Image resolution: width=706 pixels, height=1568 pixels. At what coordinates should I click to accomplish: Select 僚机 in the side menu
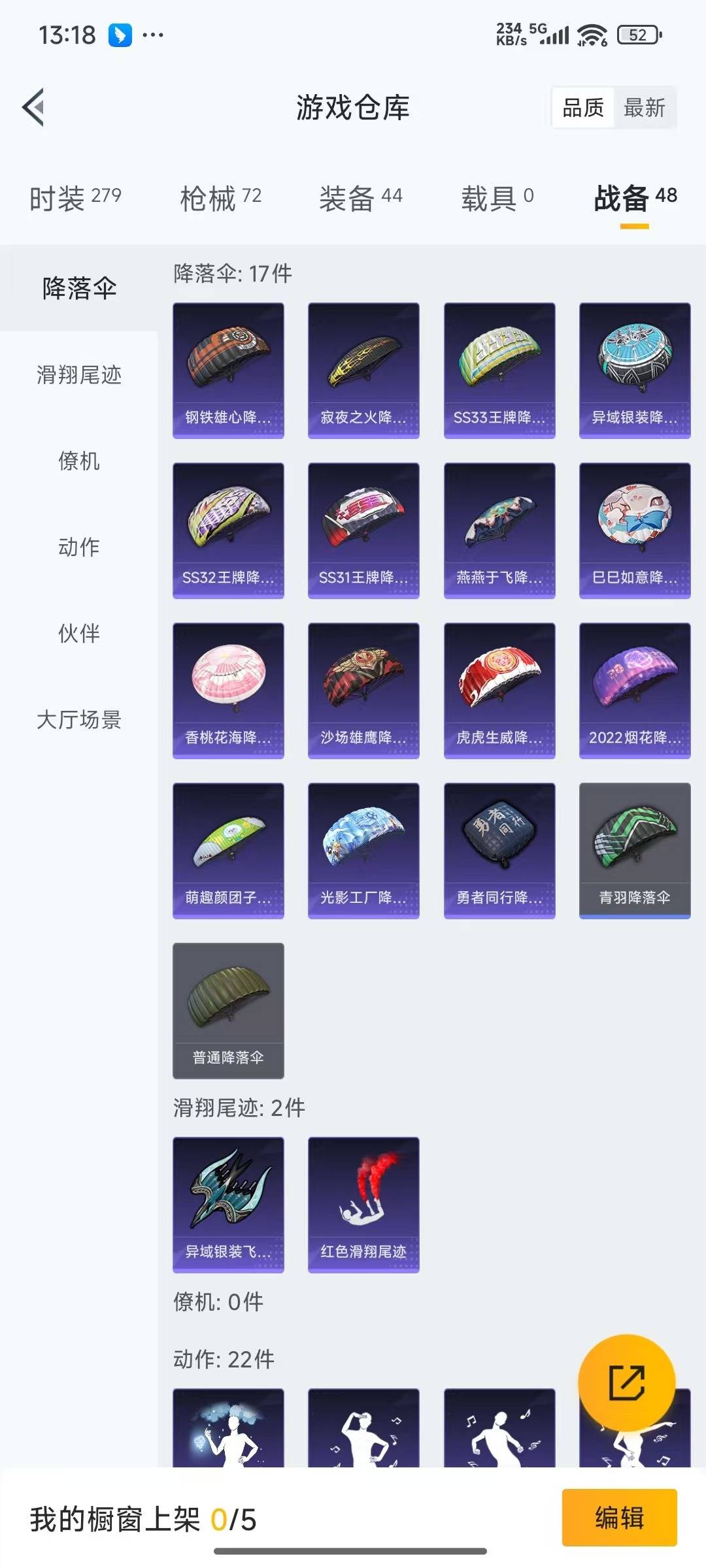pyautogui.click(x=79, y=461)
